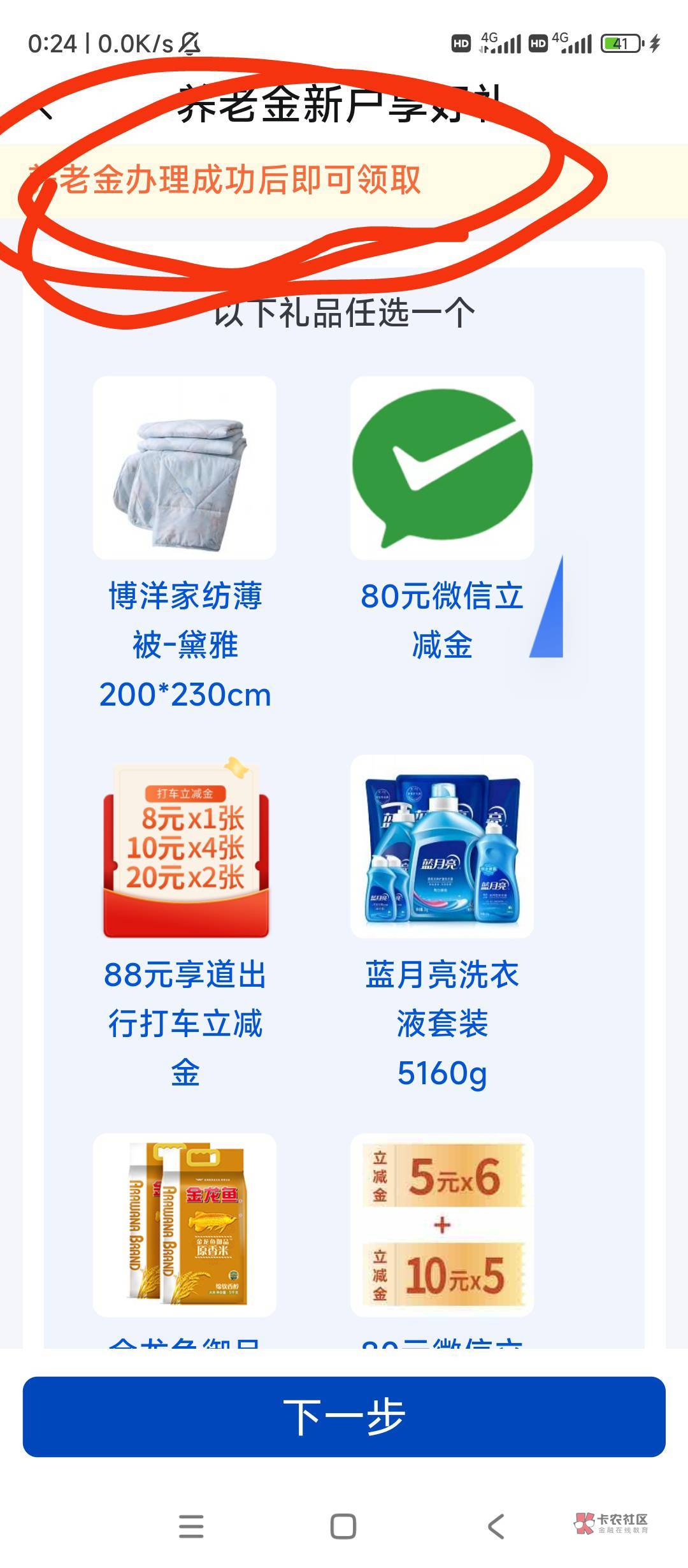
Task: Select the 蓝月亮洗衣液套装 gift
Action: pyautogui.click(x=442, y=846)
